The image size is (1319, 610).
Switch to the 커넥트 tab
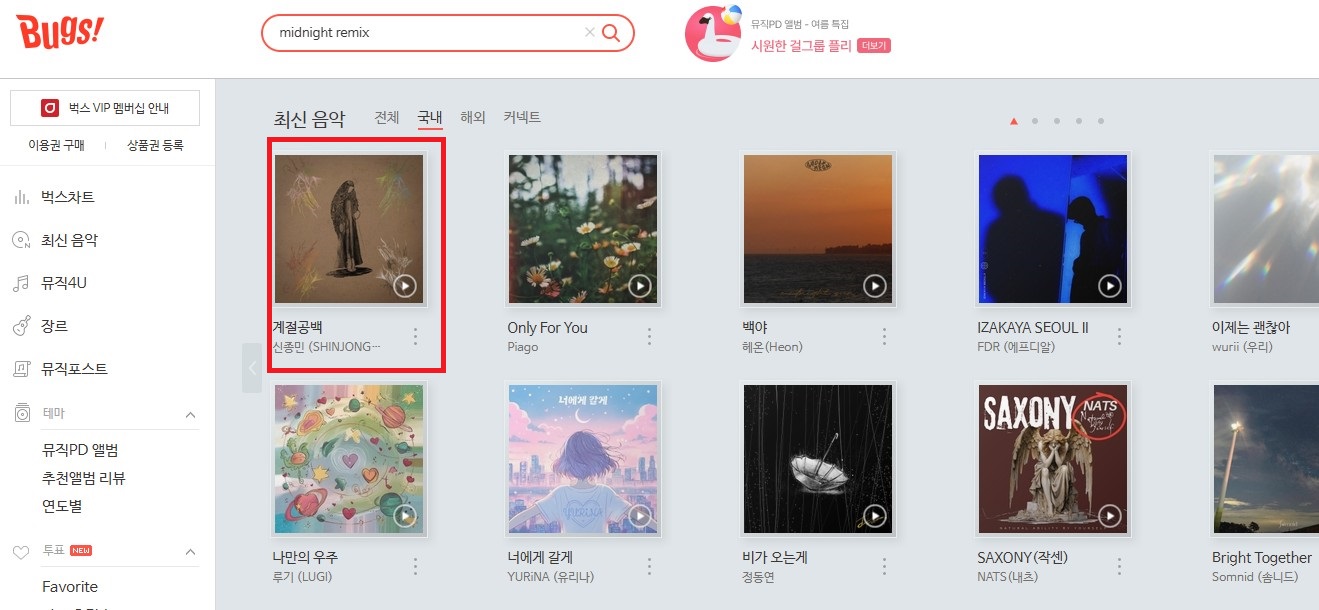(522, 117)
